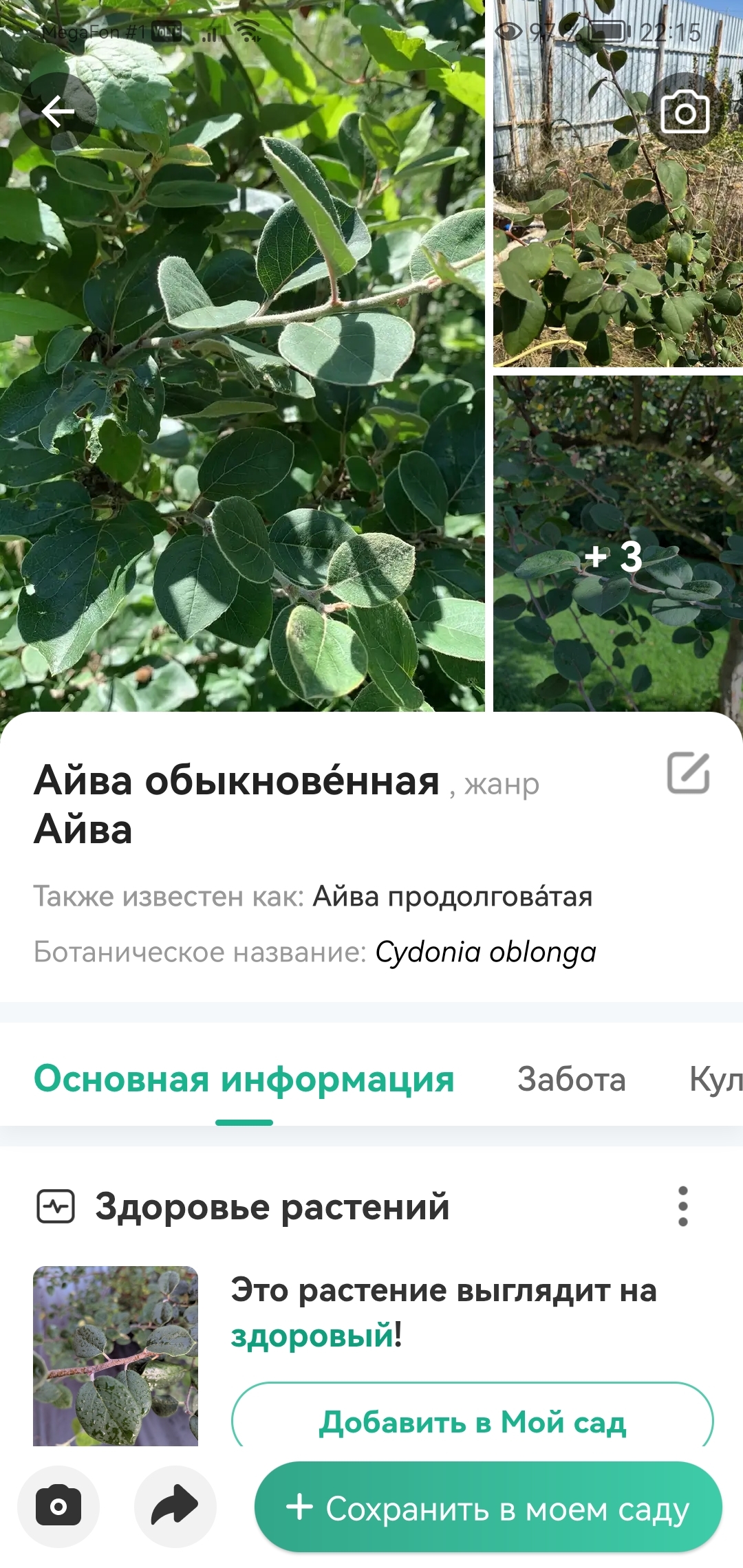Screen dimensions: 743x1568
Task: Open the +3 more photos tile
Action: click(618, 543)
